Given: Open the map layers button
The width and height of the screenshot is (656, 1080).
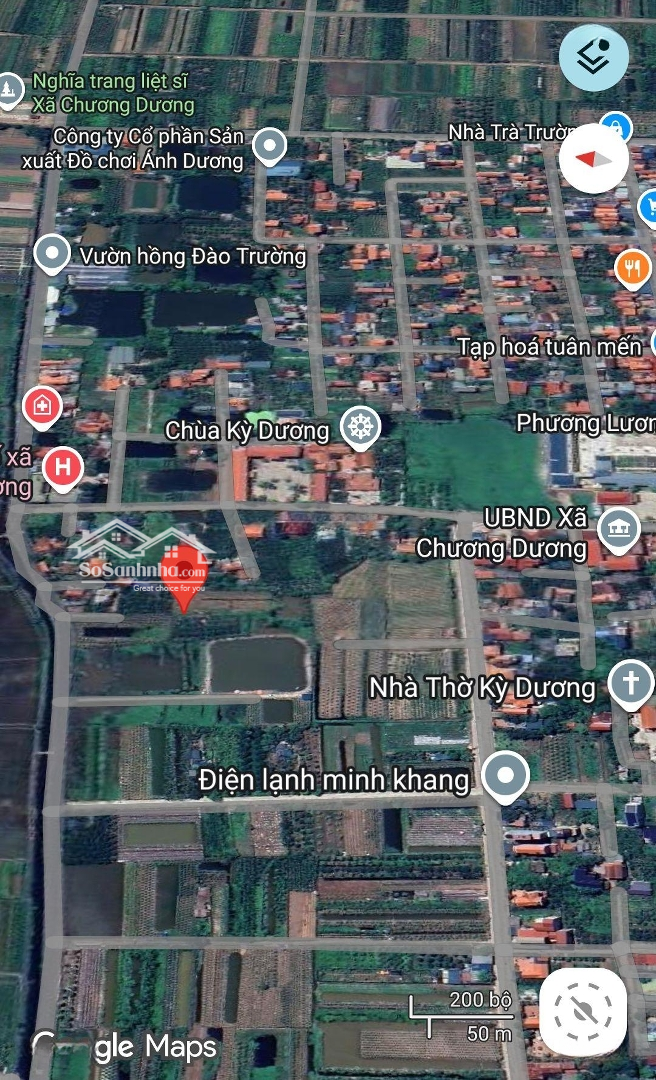Looking at the screenshot, I should [x=593, y=58].
